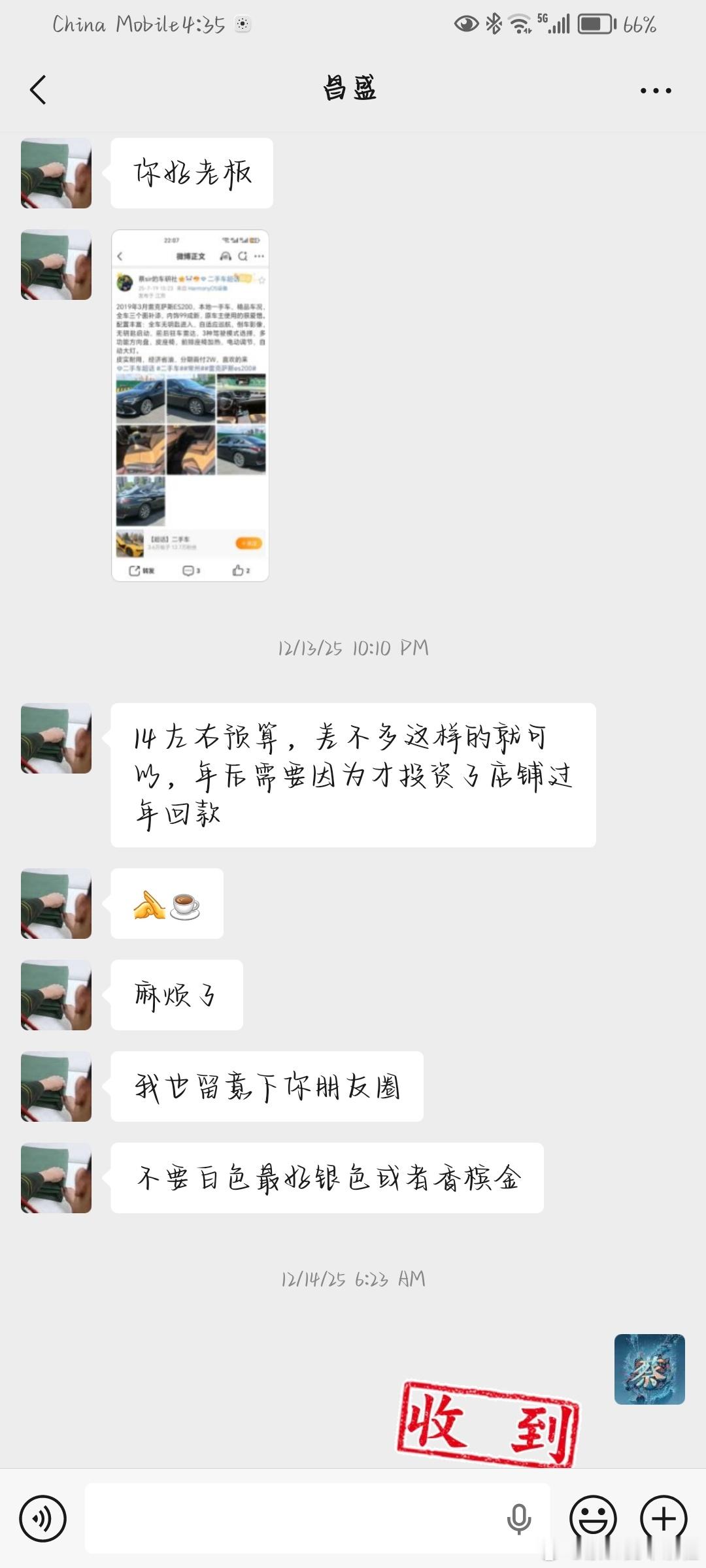
Task: View the sender's avatar photo
Action: tap(56, 173)
